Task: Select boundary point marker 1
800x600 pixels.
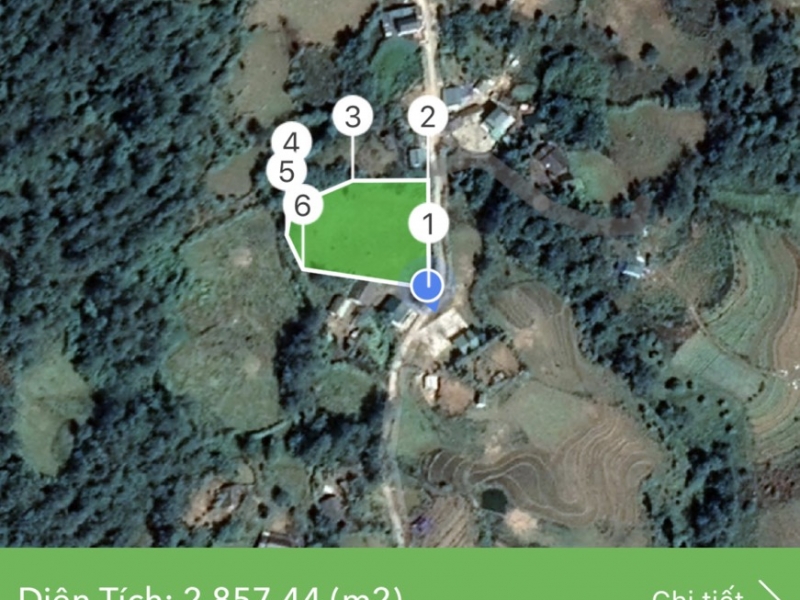Action: 429,224
